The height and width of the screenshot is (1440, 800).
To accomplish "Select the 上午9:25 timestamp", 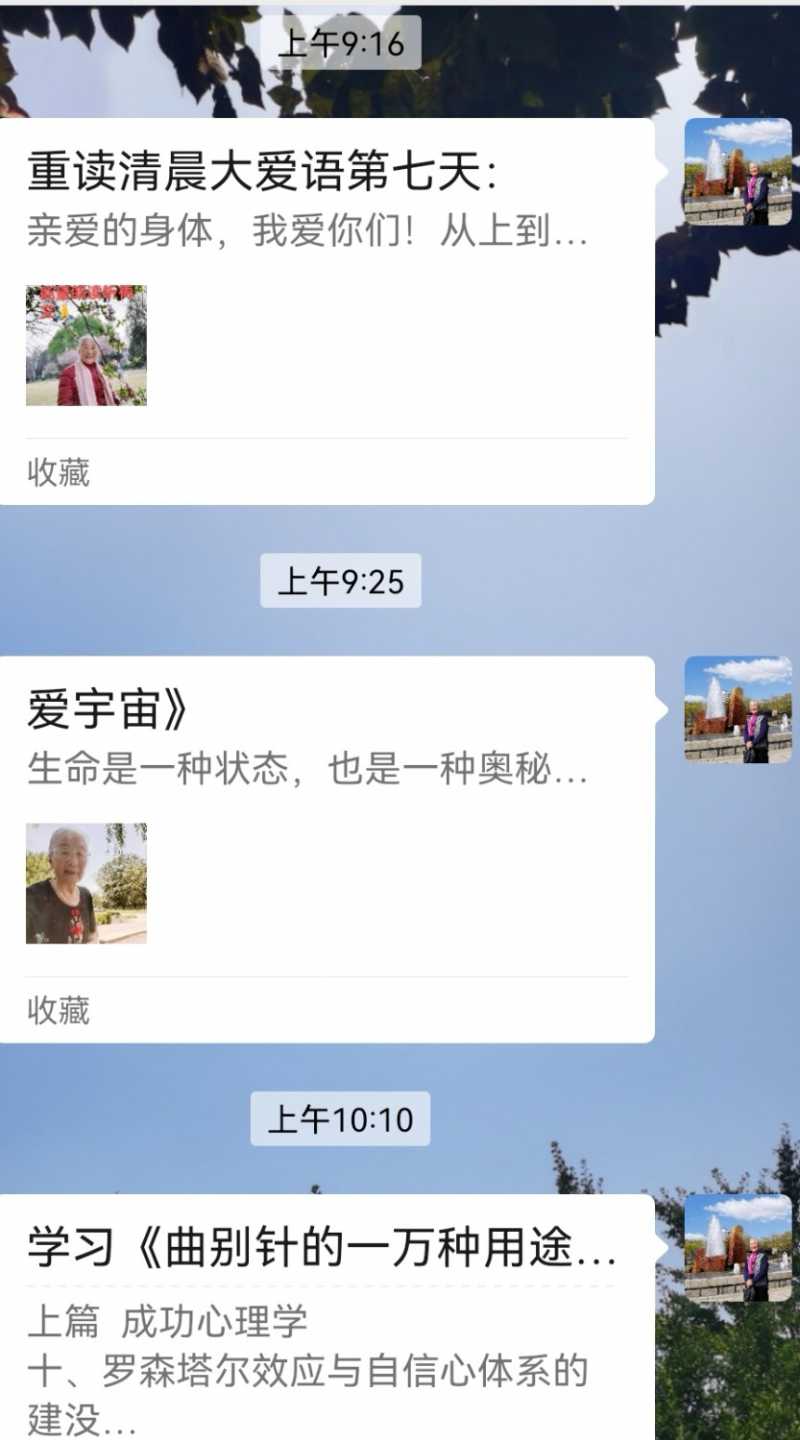I will 340,581.
